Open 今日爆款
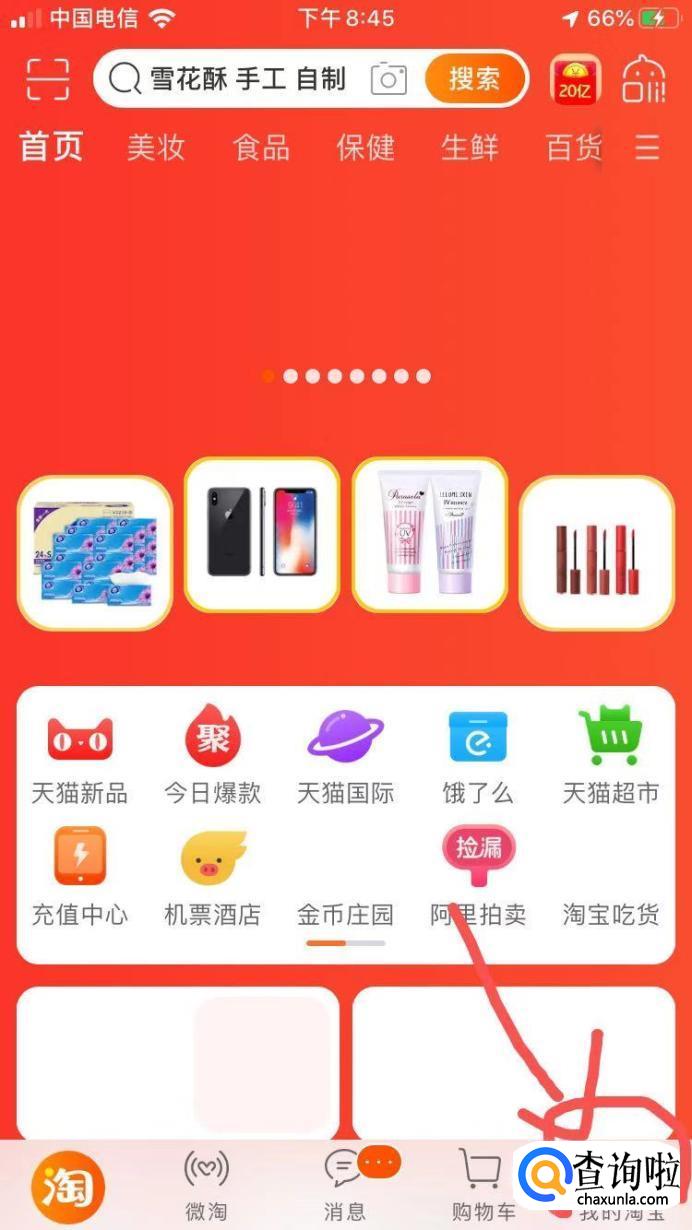Image resolution: width=692 pixels, height=1230 pixels. point(213,755)
